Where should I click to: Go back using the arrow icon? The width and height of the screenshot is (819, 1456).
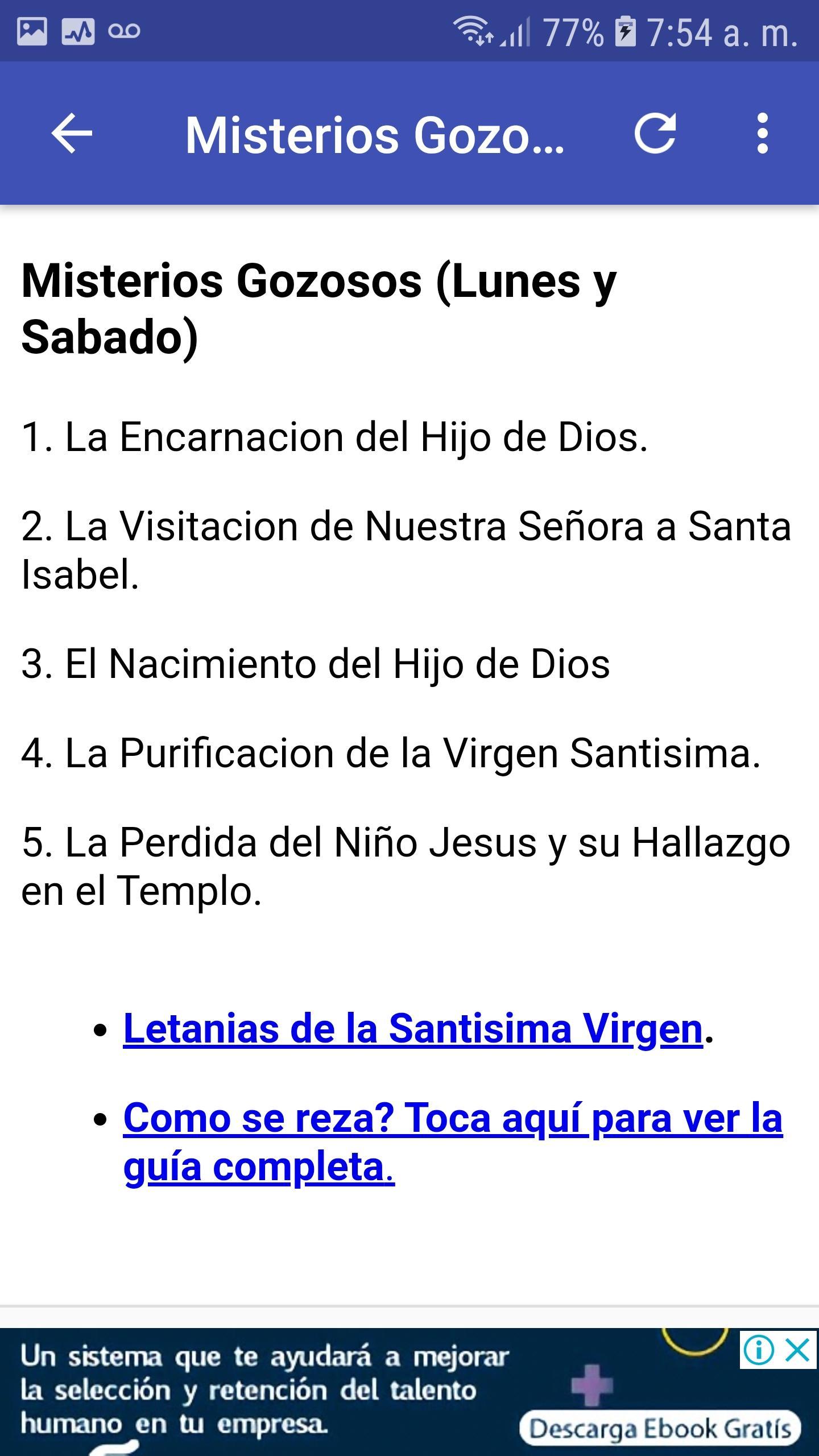point(72,134)
